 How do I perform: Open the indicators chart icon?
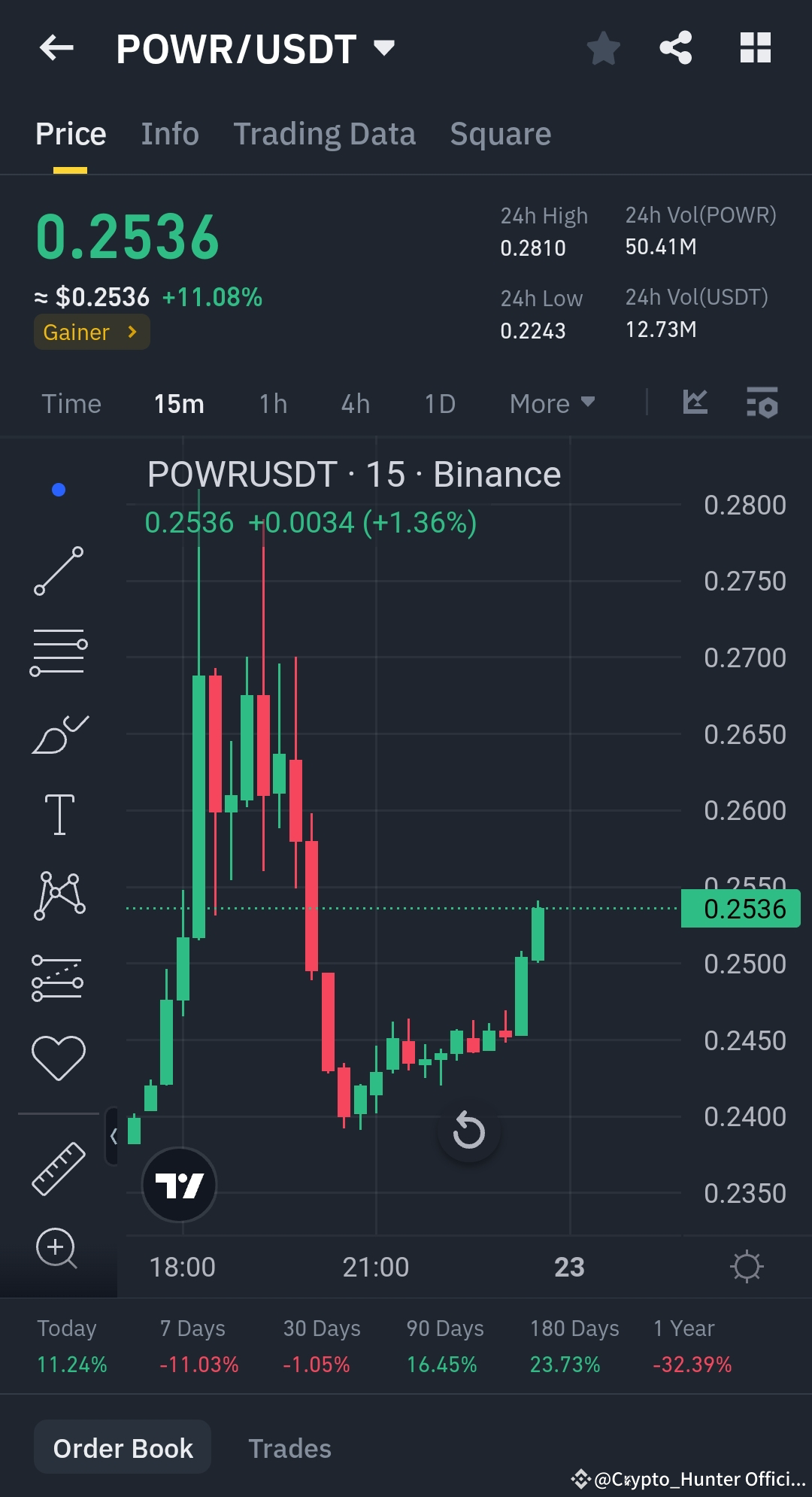(x=695, y=403)
